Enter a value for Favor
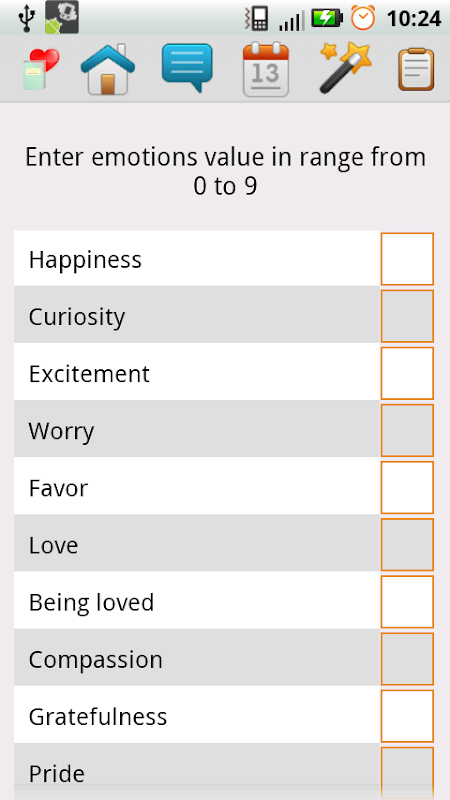 (x=407, y=487)
